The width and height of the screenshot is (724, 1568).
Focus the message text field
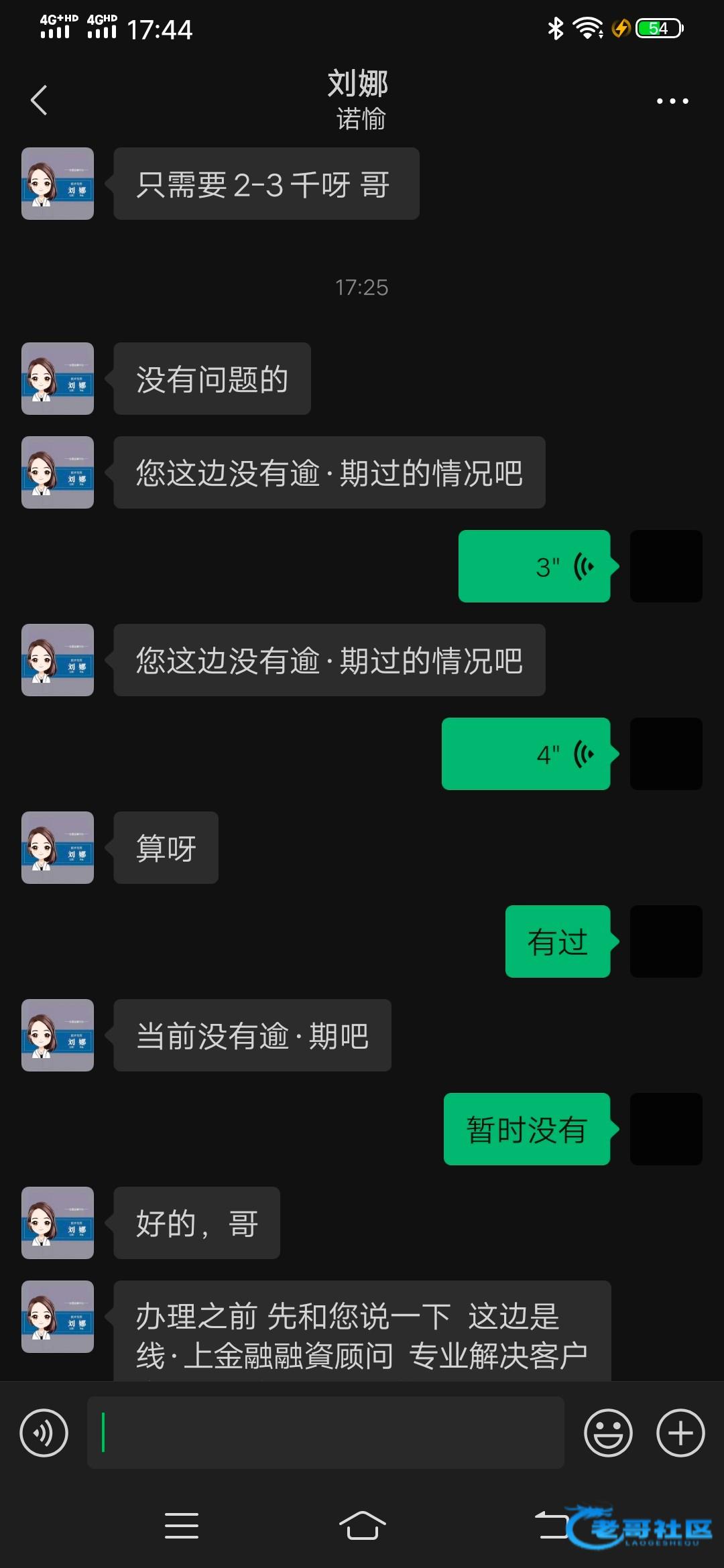click(x=326, y=1433)
